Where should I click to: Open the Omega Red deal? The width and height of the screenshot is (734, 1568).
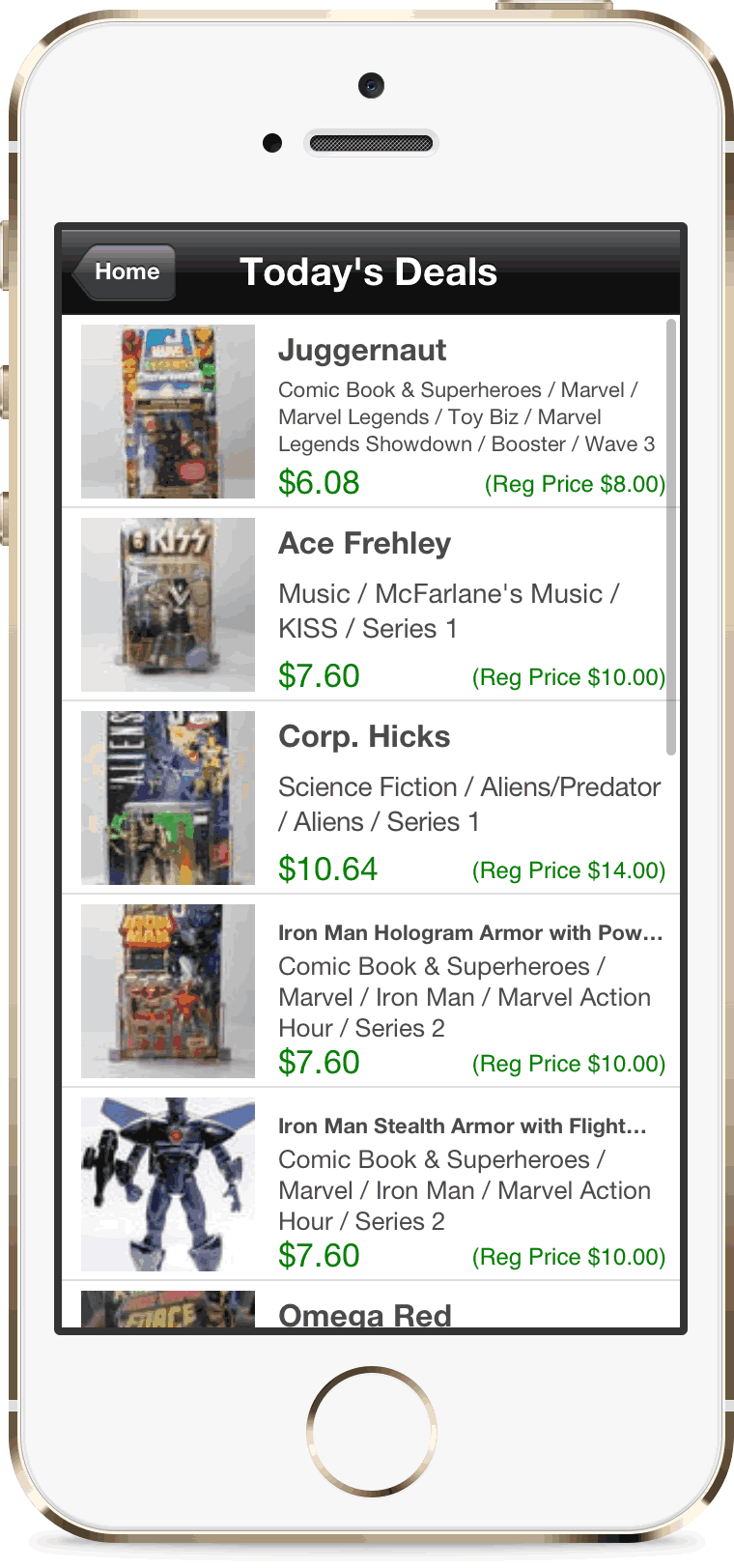click(371, 1305)
